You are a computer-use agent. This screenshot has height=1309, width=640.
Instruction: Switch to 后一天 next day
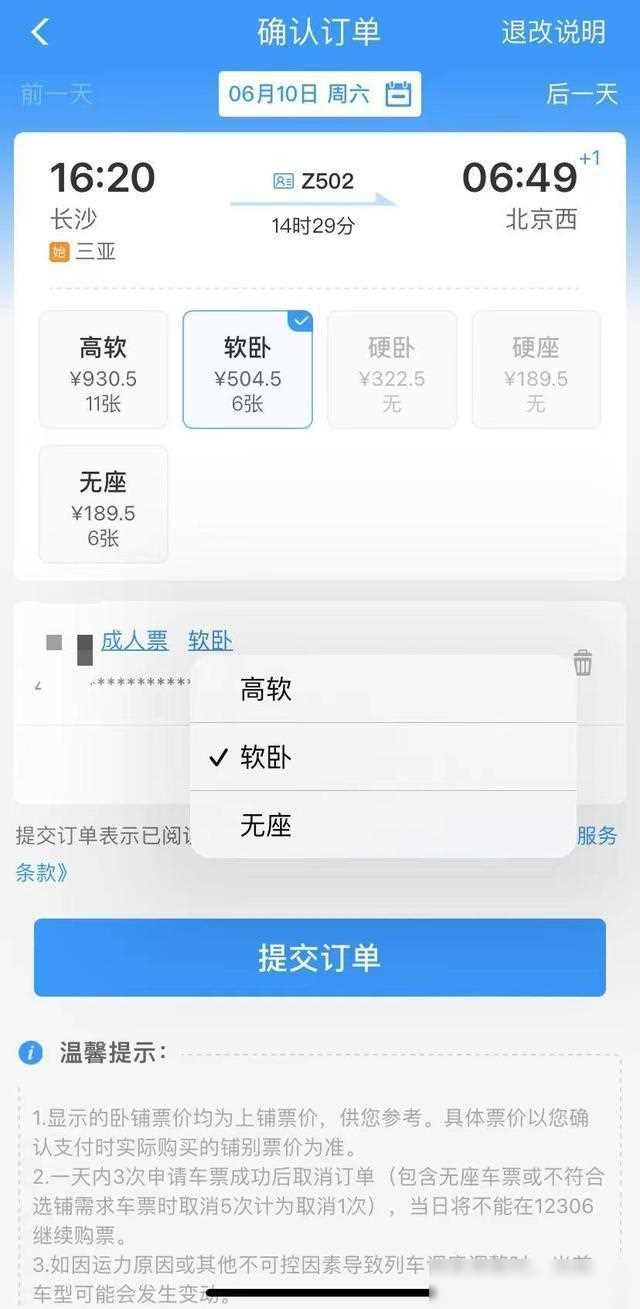(582, 94)
